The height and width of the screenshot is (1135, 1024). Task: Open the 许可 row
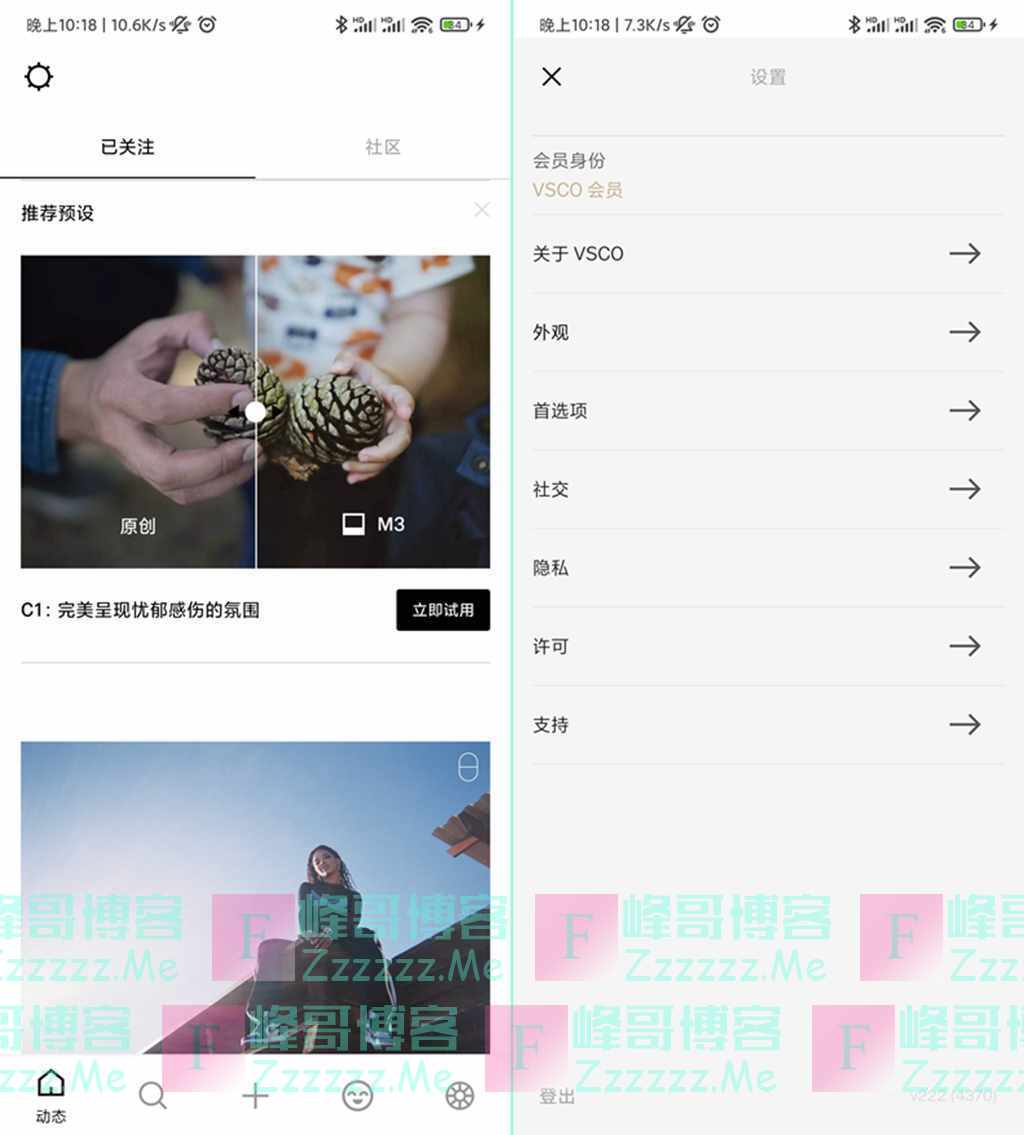pyautogui.click(x=767, y=646)
